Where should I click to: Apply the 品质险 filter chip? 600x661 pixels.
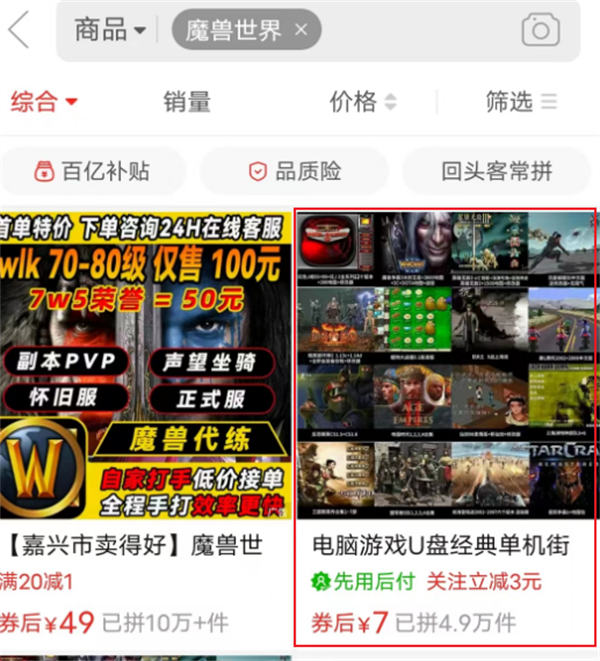[295, 171]
